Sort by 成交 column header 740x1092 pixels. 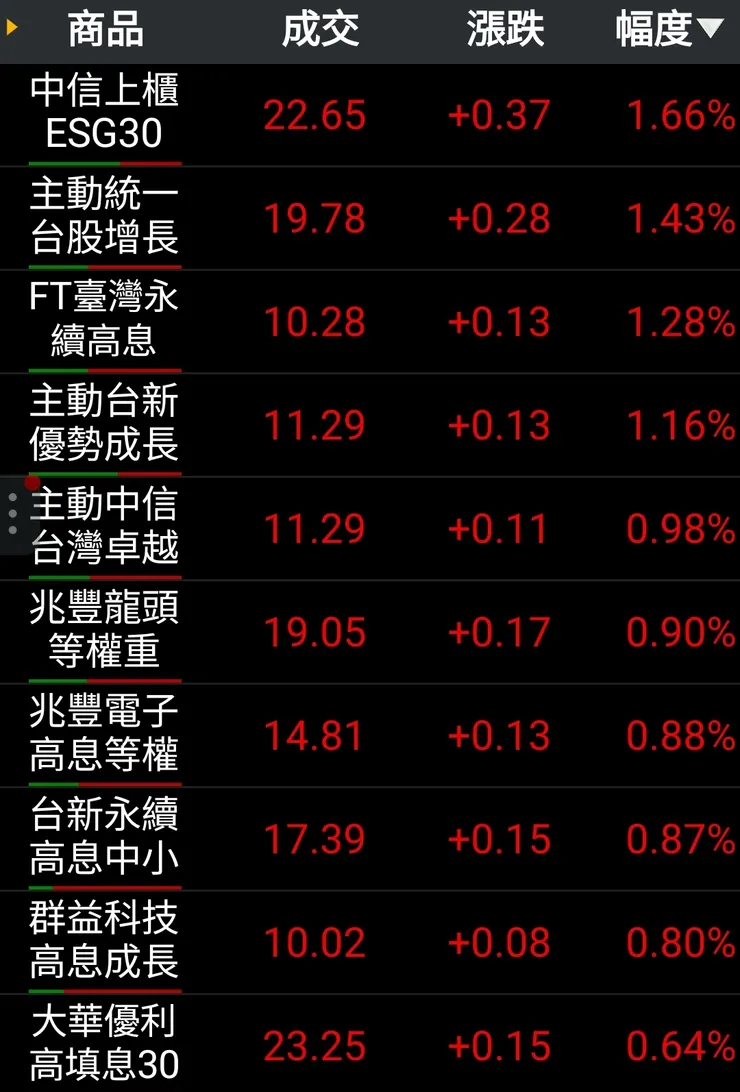click(320, 30)
